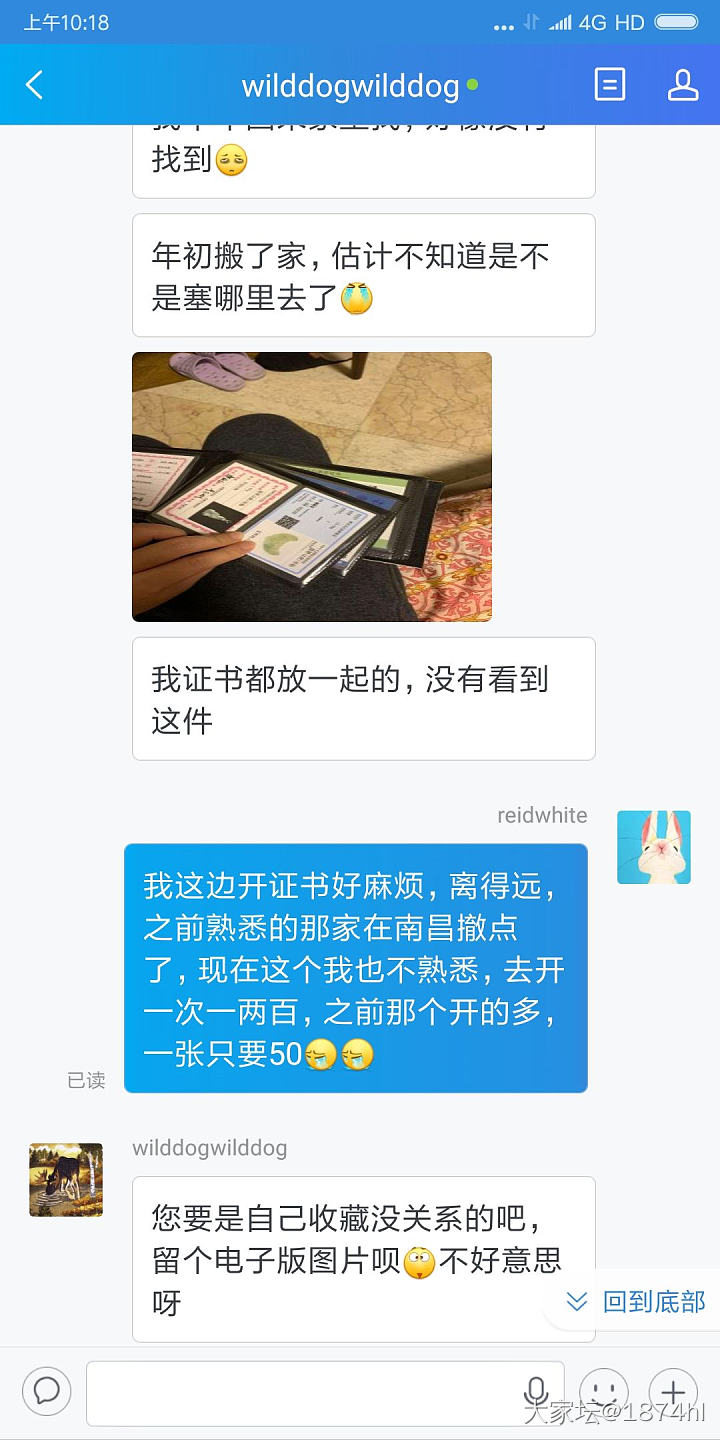Open the order list document icon
Viewport: 720px width, 1440px height.
609,85
